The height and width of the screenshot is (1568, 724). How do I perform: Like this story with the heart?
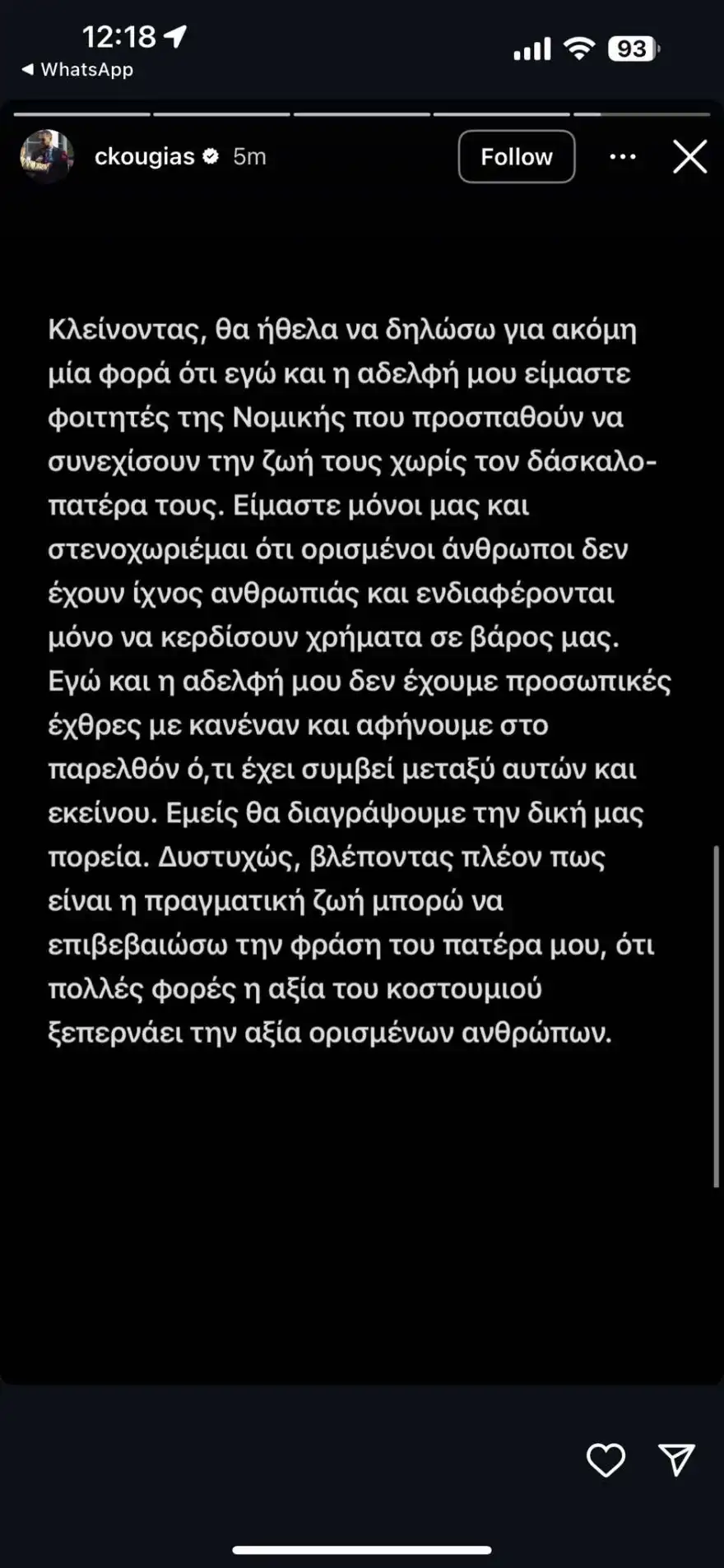606,1459
